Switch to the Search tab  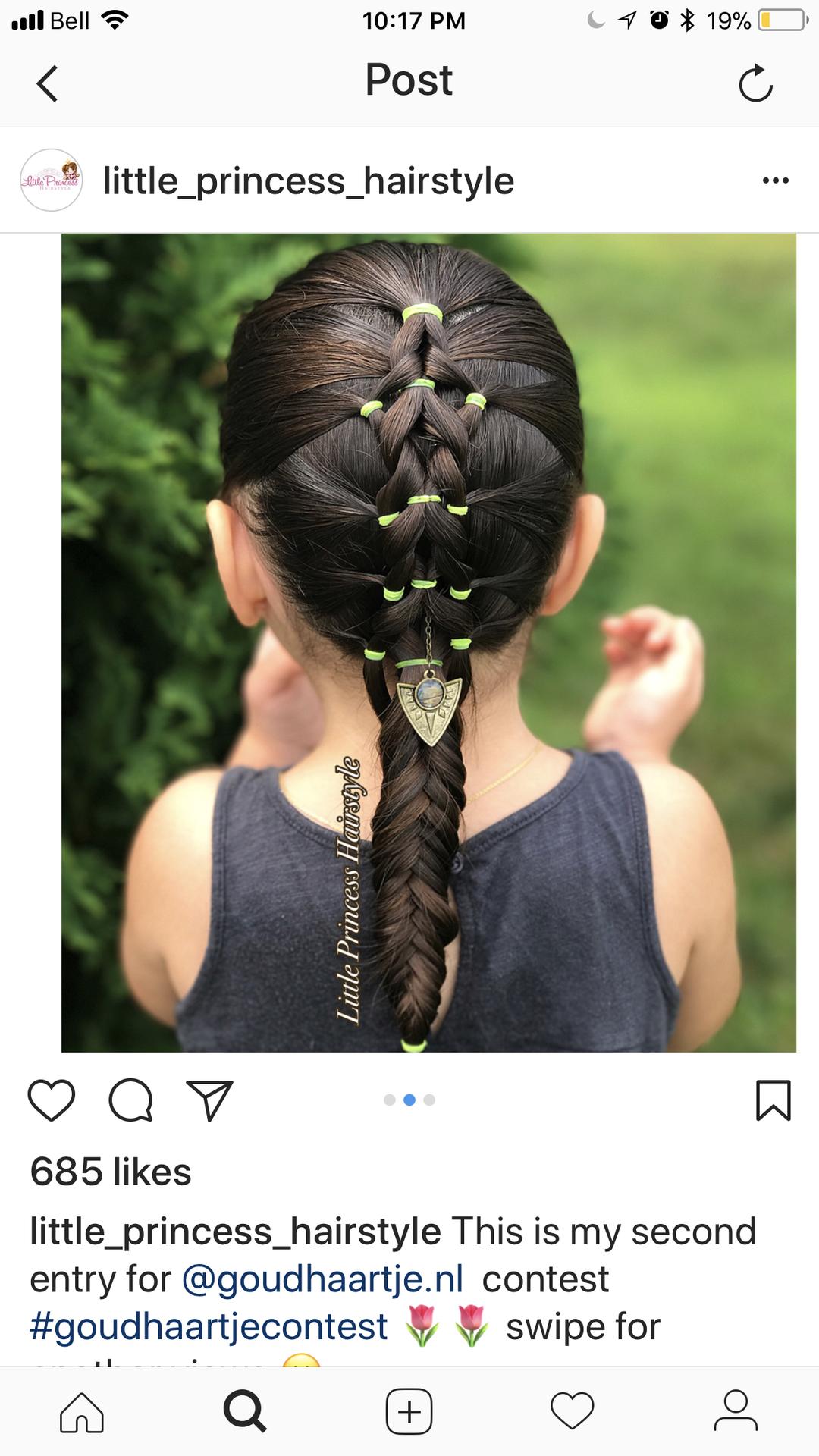(x=245, y=1411)
